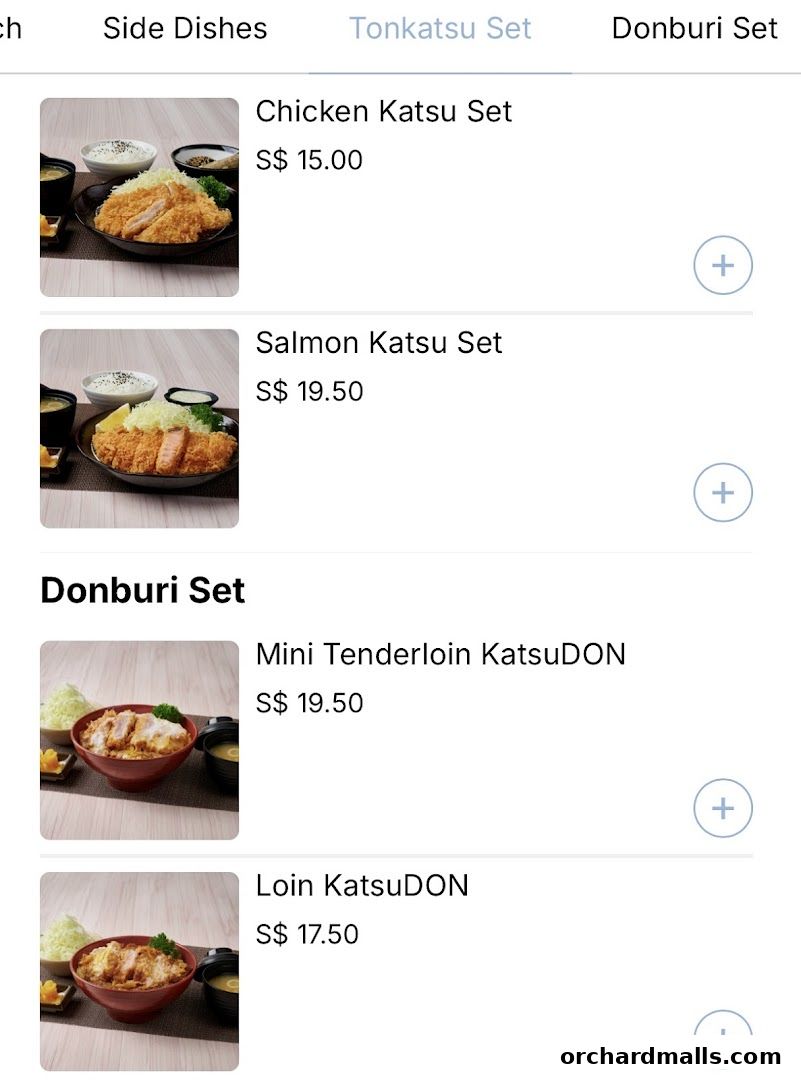Visit the orchardmalls.com link
801x1080 pixels.
[x=670, y=1055]
